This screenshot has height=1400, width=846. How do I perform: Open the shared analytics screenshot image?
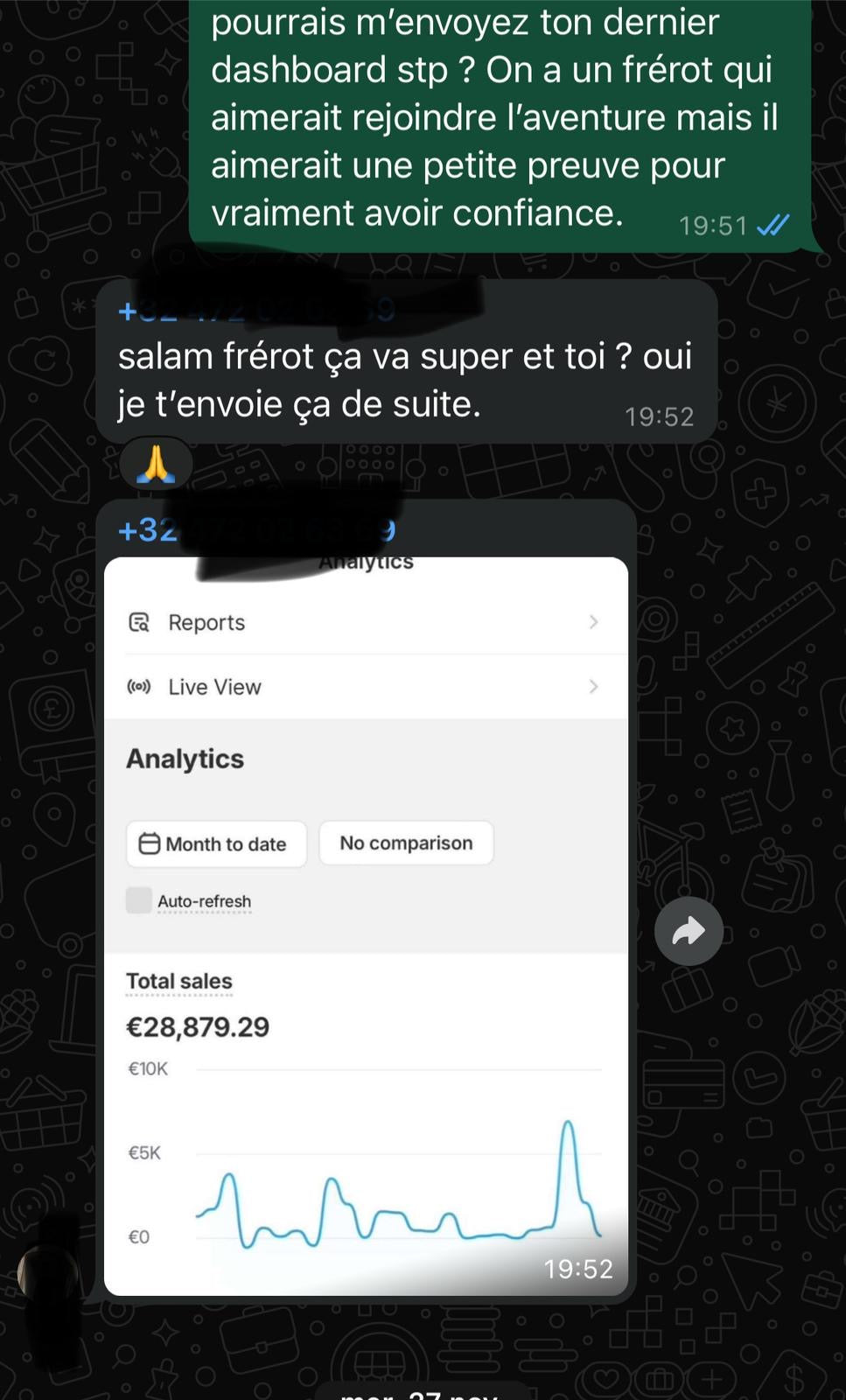366,927
